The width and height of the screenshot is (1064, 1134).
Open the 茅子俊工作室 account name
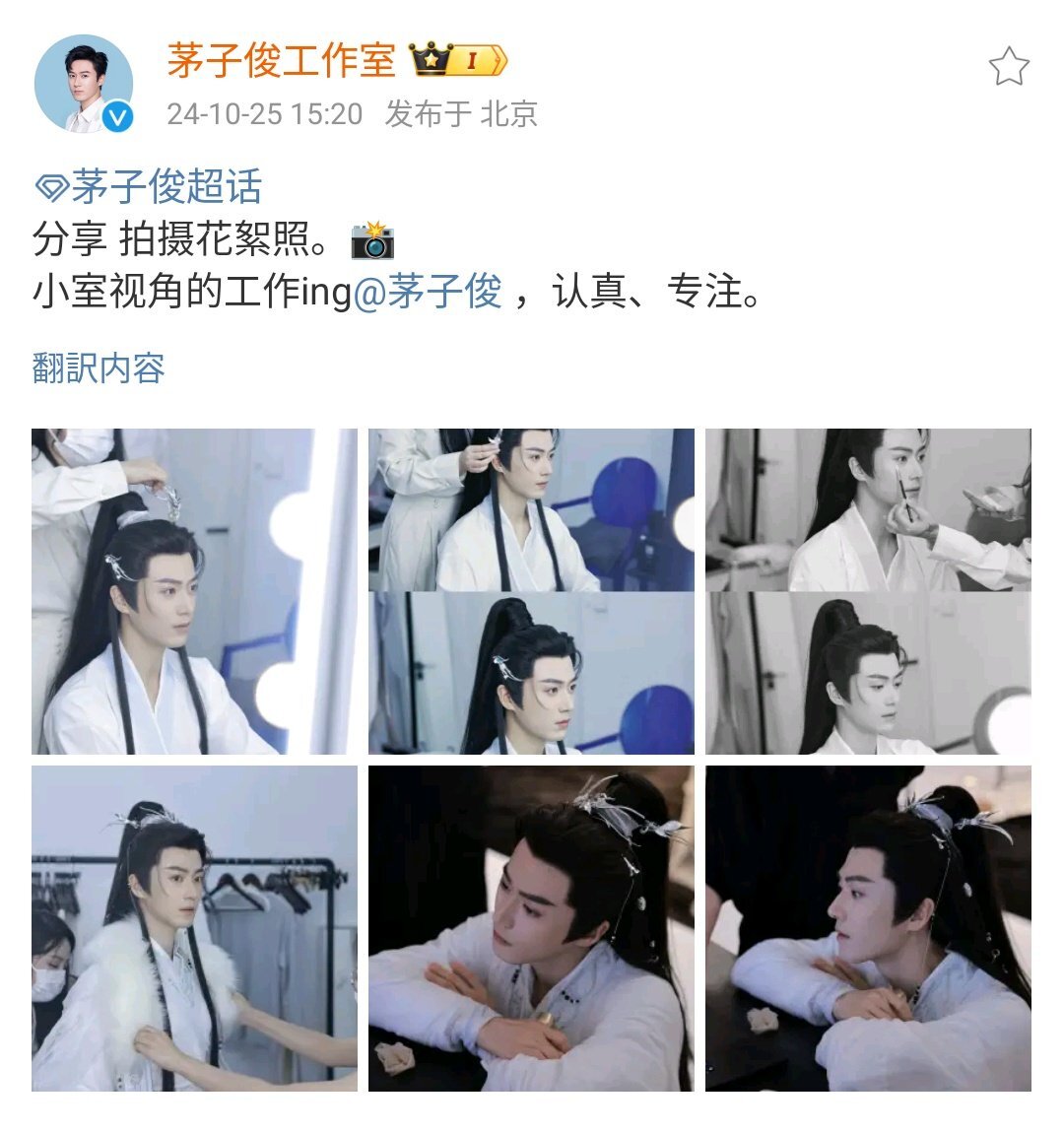point(282,60)
